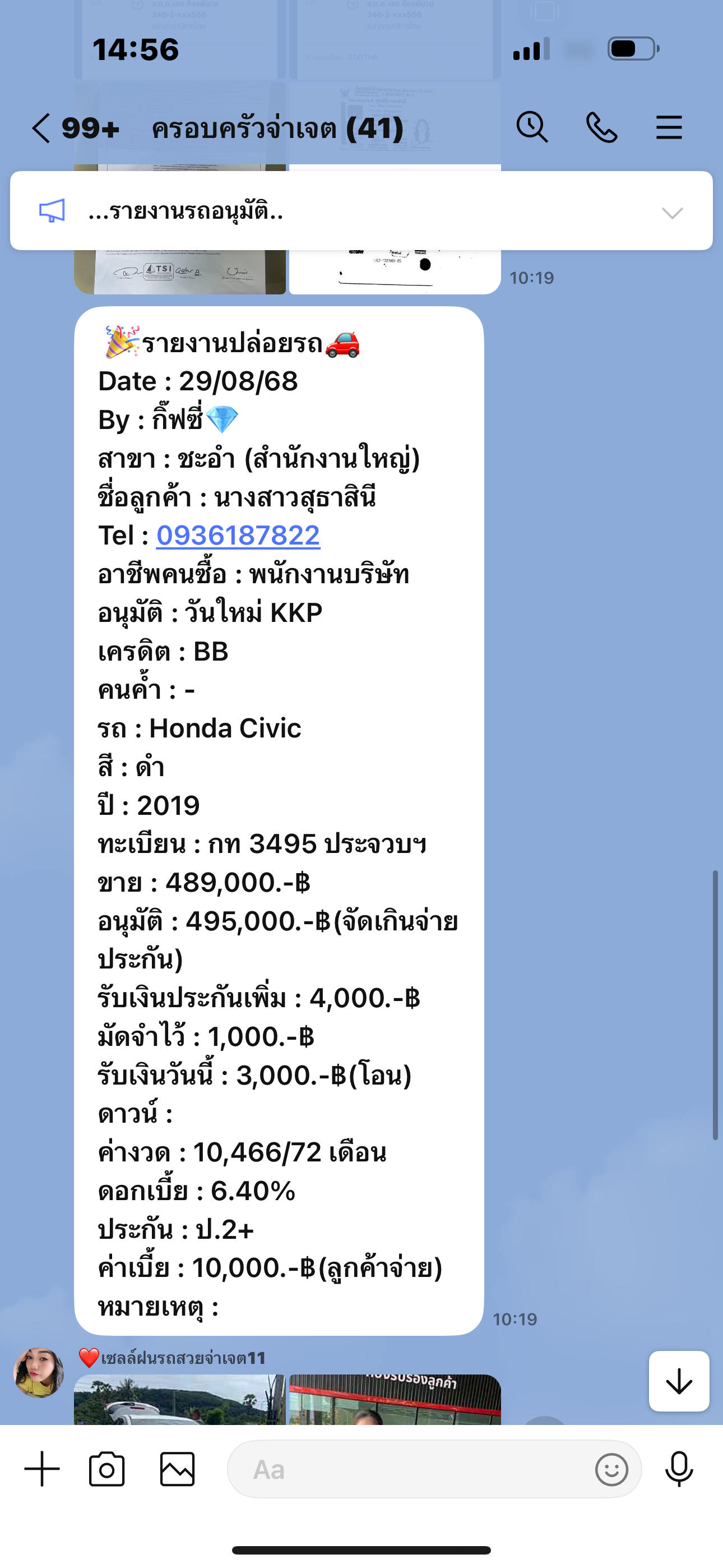Call phone number 0936187822
The image size is (723, 1568).
[x=238, y=536]
